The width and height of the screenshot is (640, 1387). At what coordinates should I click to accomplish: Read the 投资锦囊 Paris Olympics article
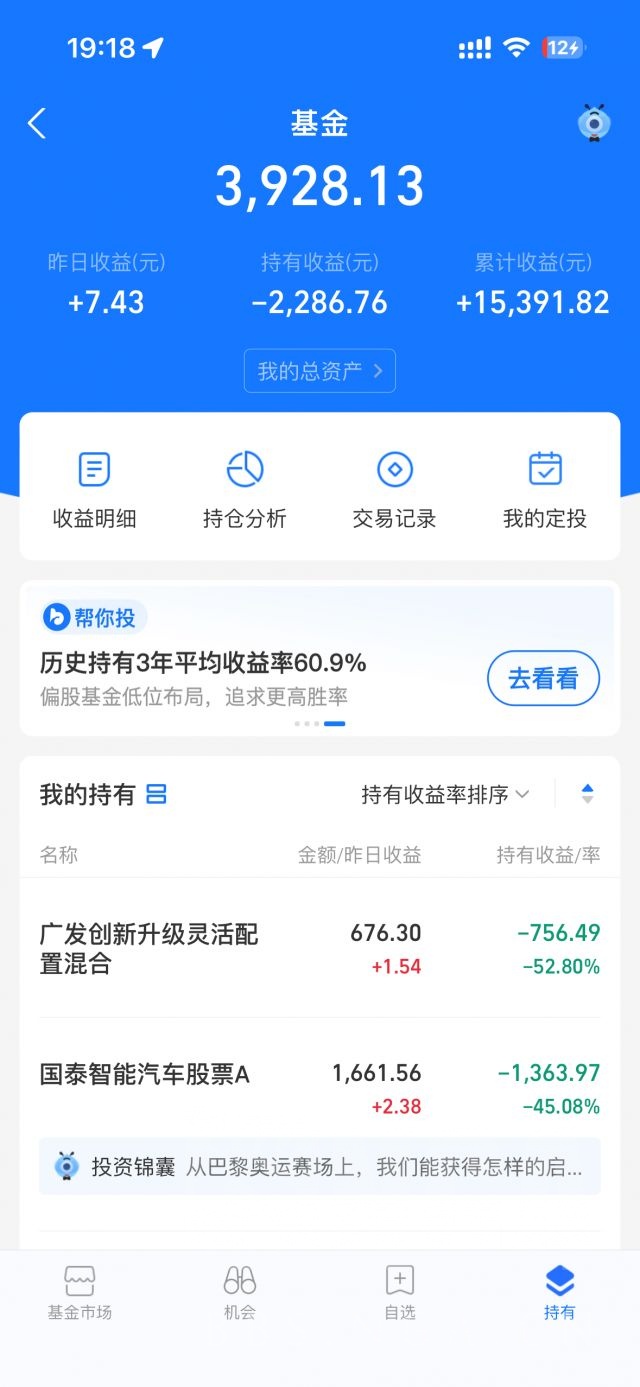click(x=320, y=1166)
